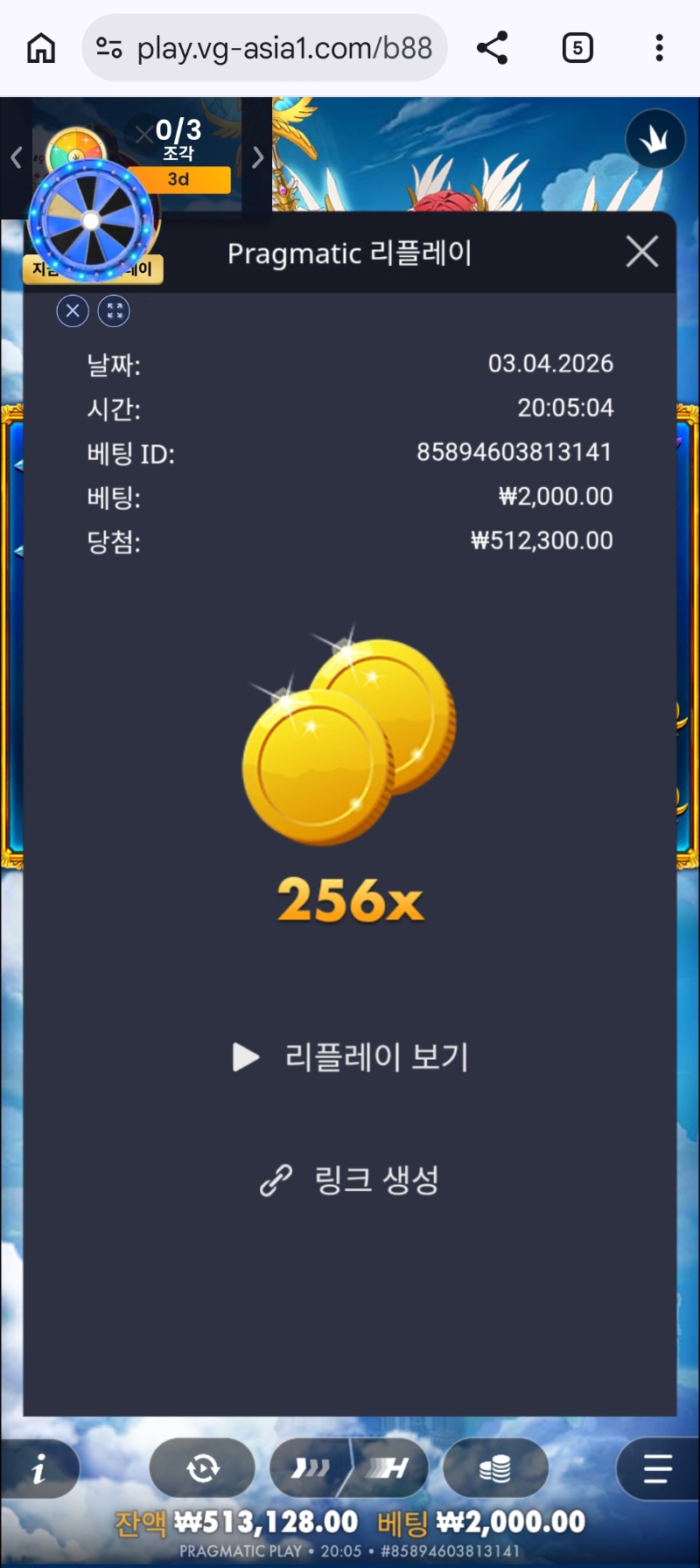
Task: Open the blue prize wheel
Action: [91, 220]
